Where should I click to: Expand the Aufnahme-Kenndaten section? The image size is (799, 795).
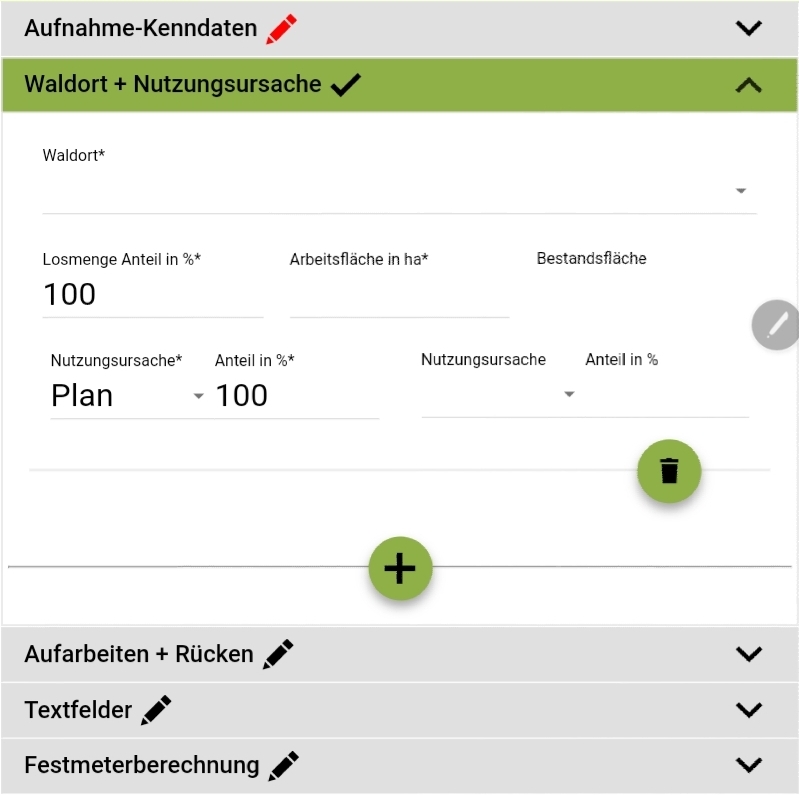click(748, 28)
